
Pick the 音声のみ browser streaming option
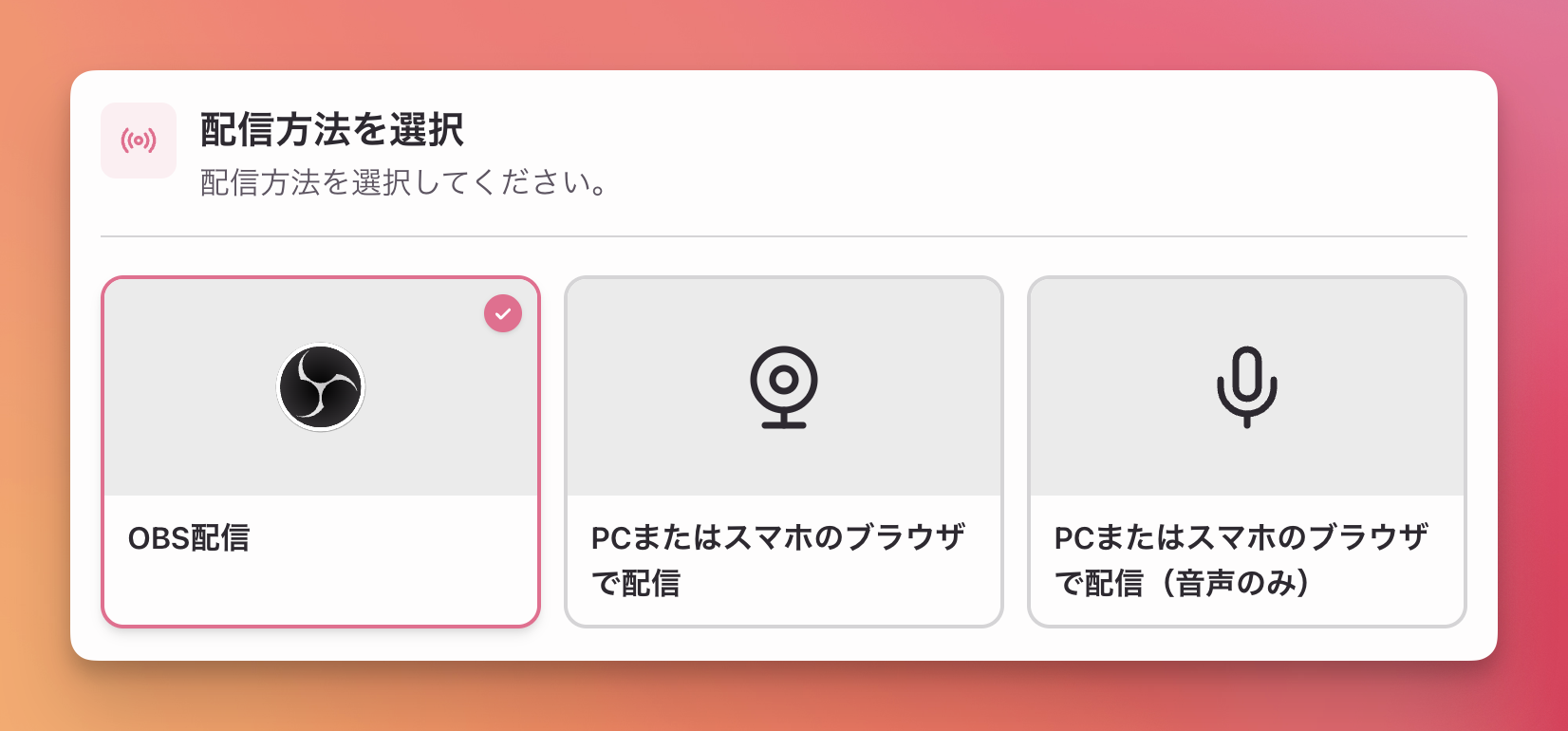pyautogui.click(x=1247, y=452)
